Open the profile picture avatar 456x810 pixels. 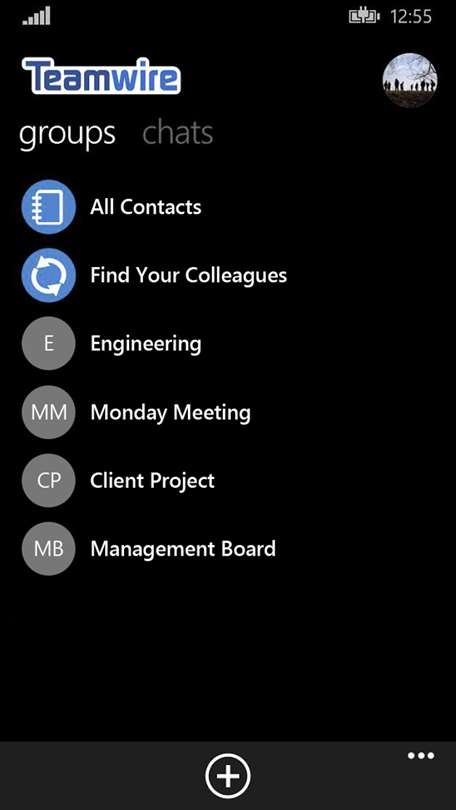(410, 80)
